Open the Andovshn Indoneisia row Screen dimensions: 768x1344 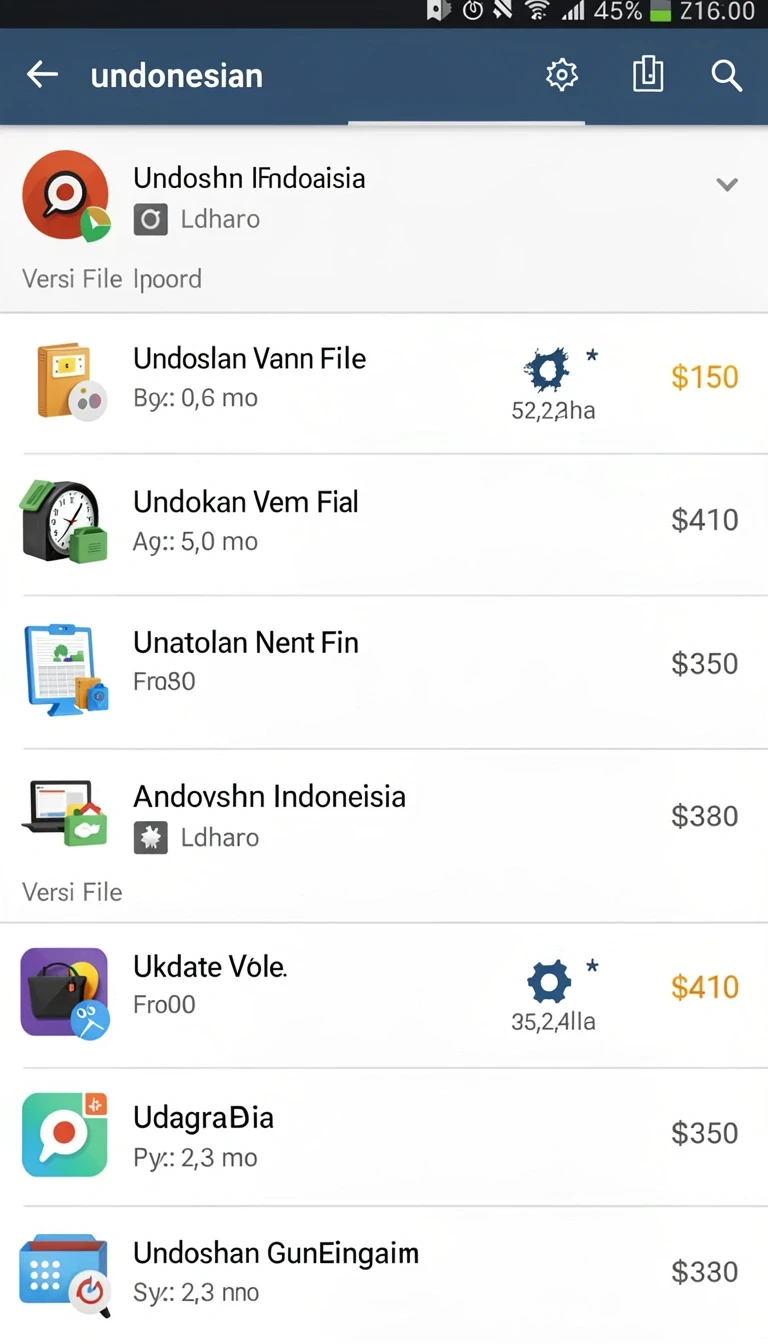[x=384, y=835]
